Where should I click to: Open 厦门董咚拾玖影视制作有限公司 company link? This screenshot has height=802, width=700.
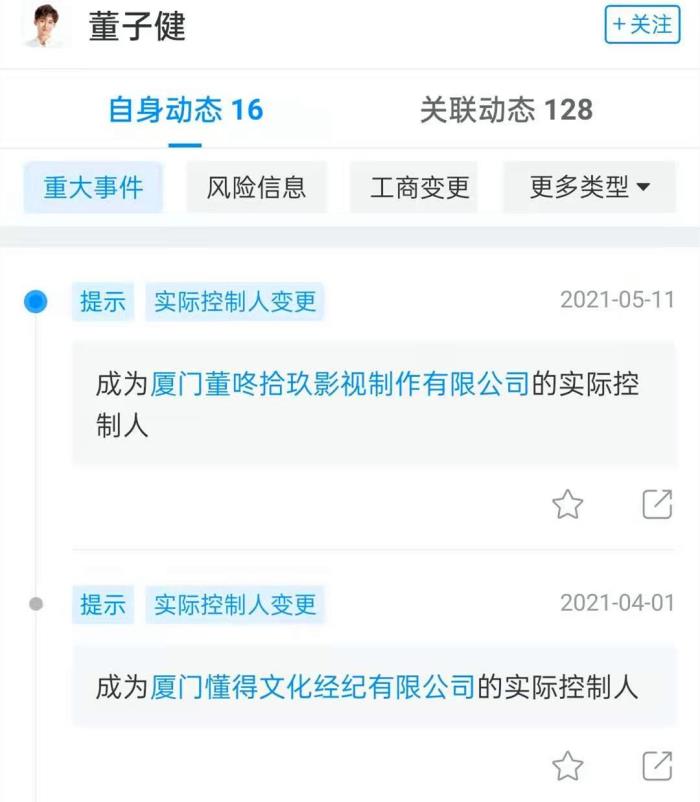tap(340, 384)
